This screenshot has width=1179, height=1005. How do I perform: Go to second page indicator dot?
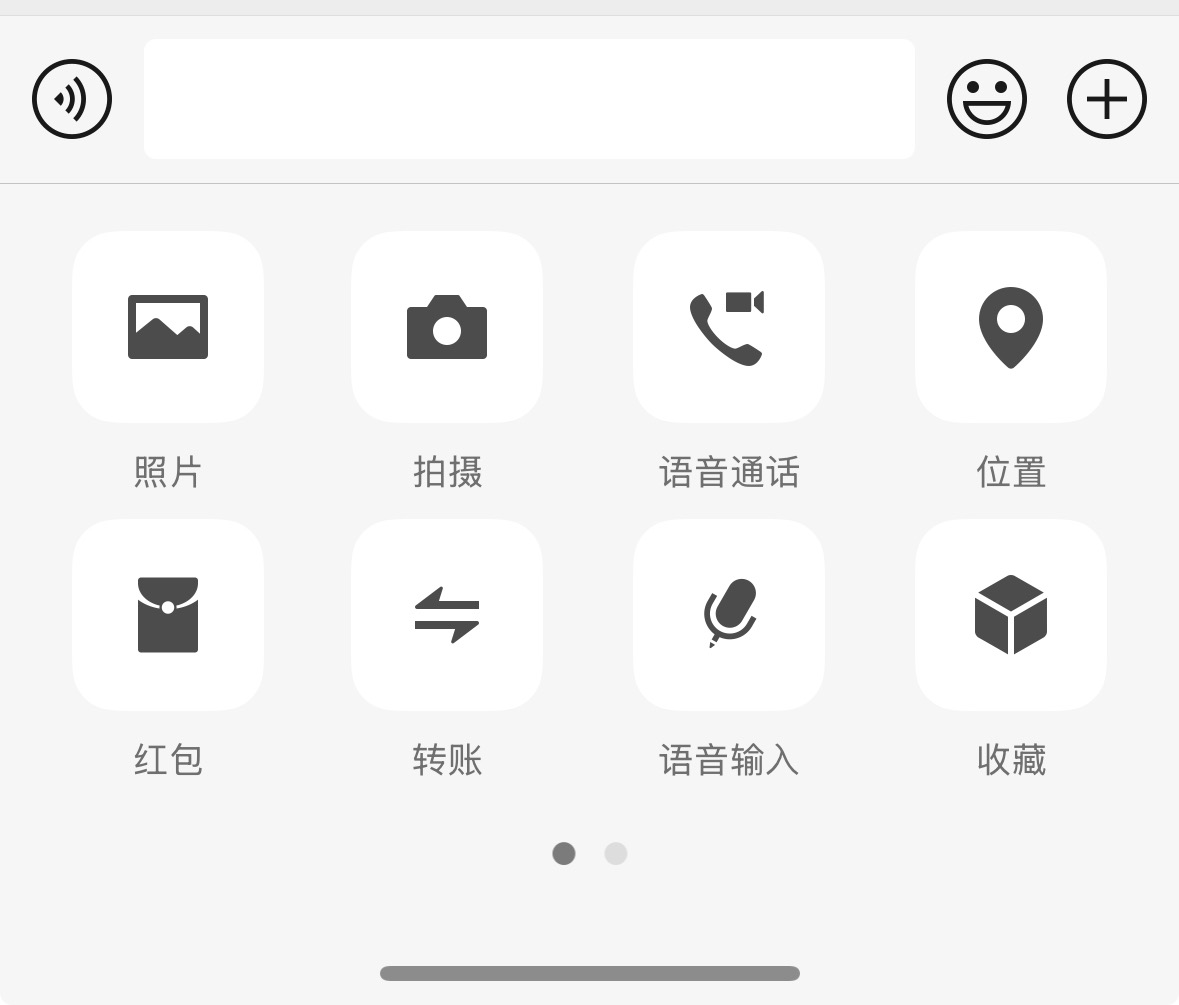(x=616, y=853)
